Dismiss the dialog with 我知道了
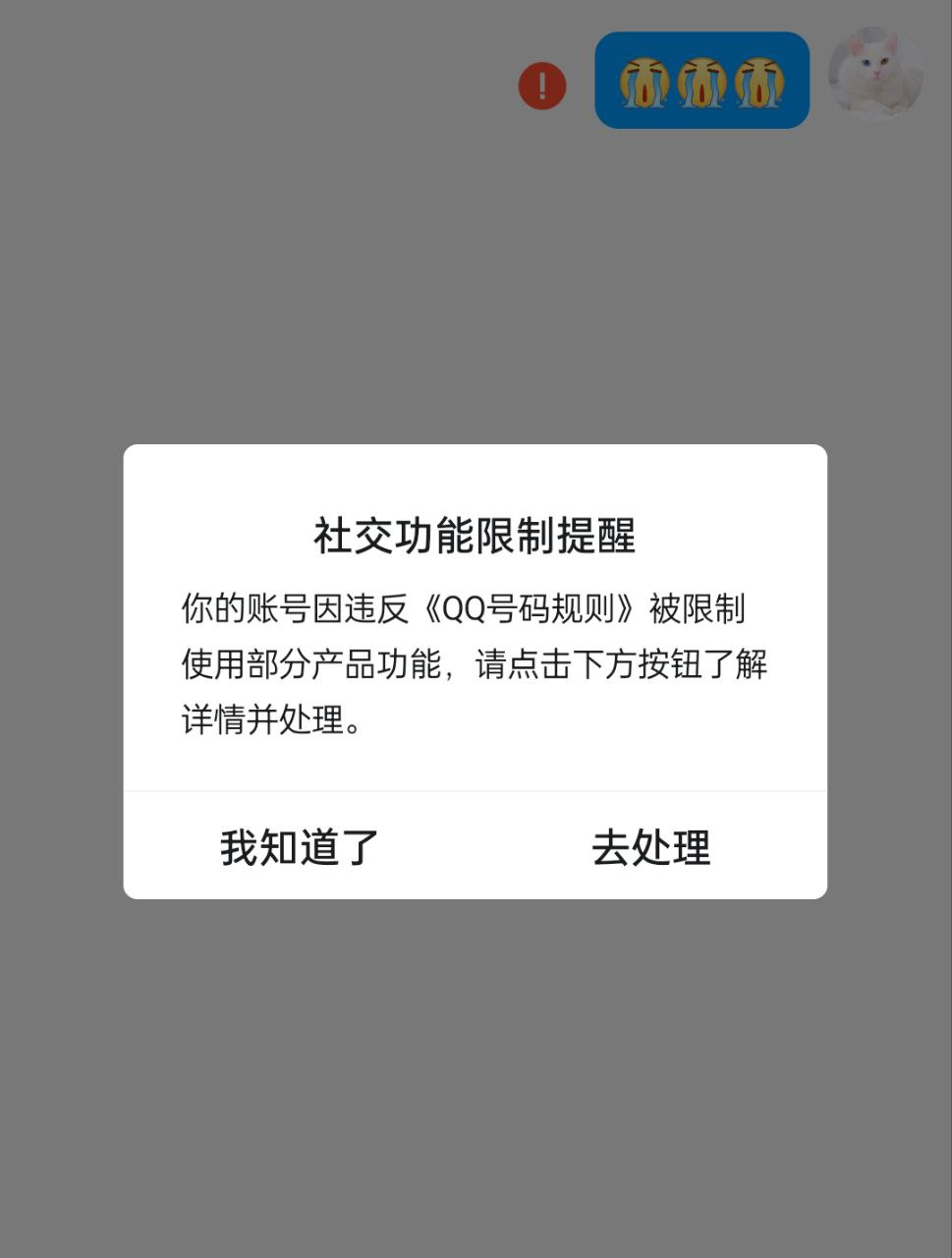The image size is (952, 1258). tap(299, 846)
